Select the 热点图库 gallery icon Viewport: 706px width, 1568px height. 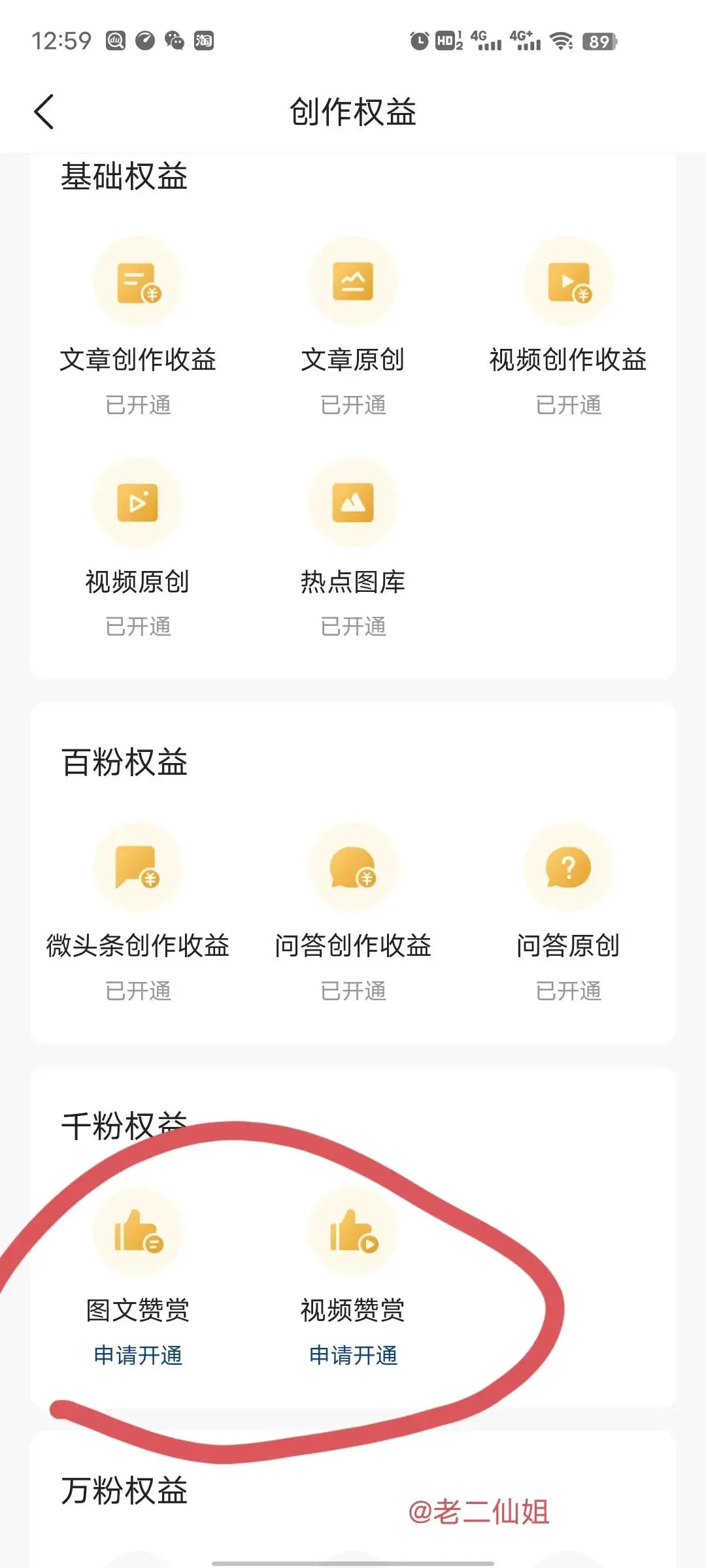click(x=353, y=502)
